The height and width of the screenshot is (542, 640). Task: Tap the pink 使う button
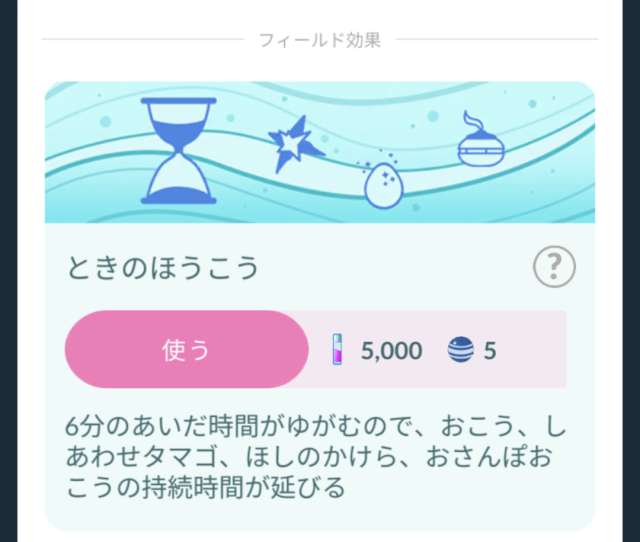(186, 349)
